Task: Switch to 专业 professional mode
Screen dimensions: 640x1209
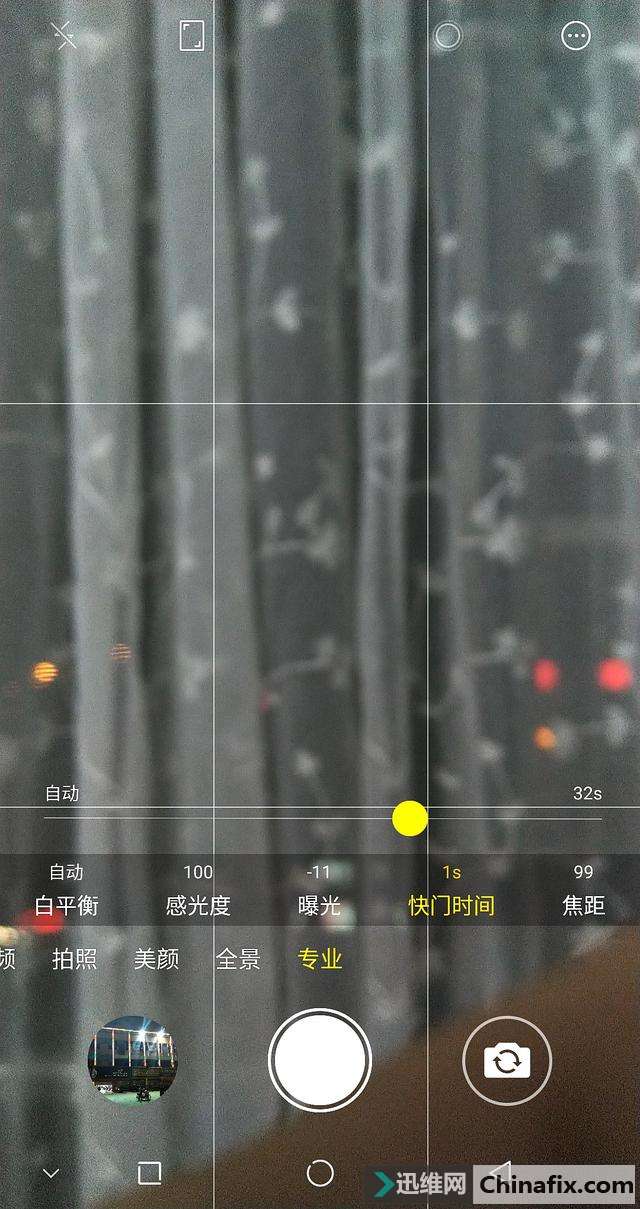Action: [320, 959]
